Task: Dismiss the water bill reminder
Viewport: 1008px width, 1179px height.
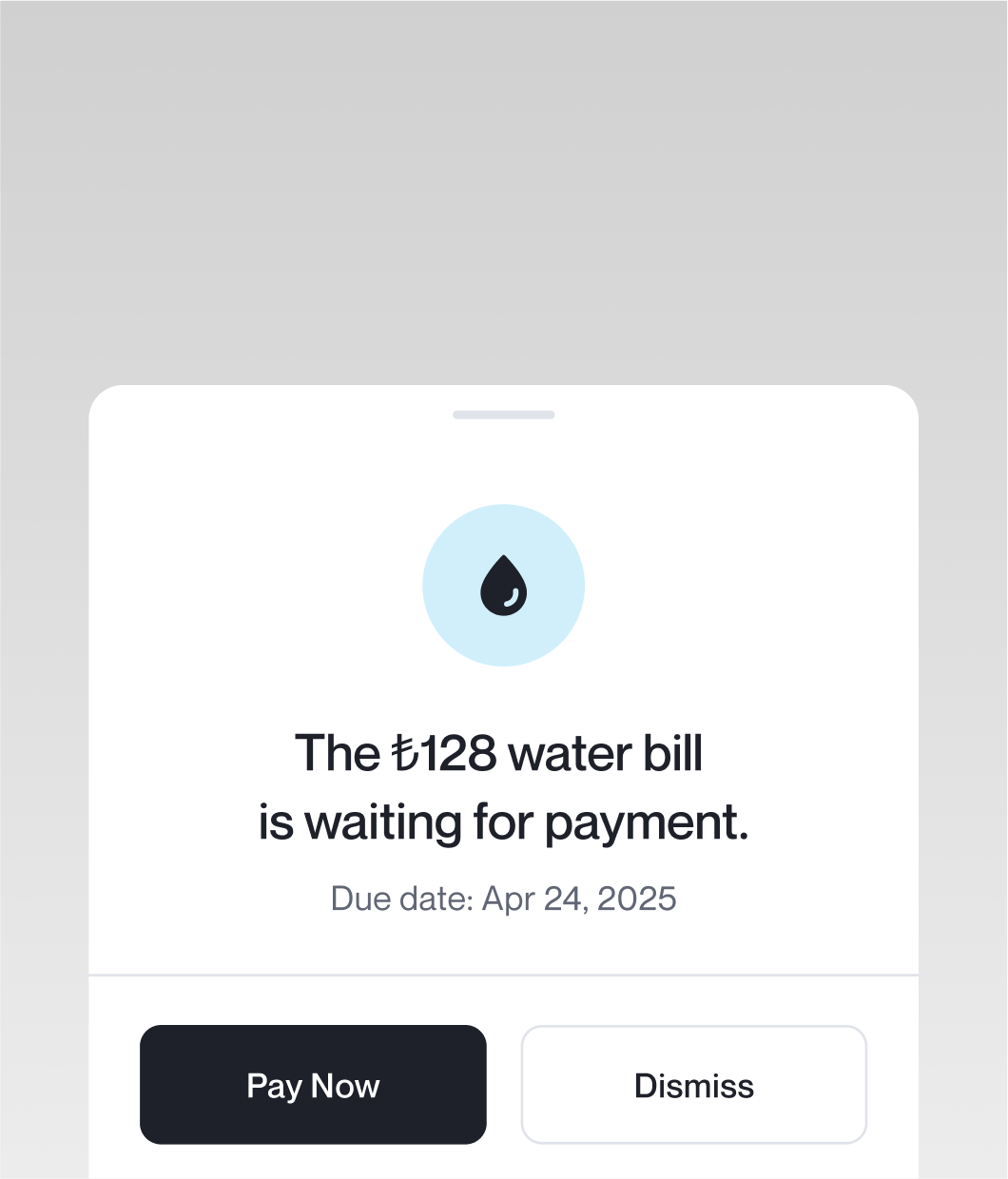Action: (693, 1085)
